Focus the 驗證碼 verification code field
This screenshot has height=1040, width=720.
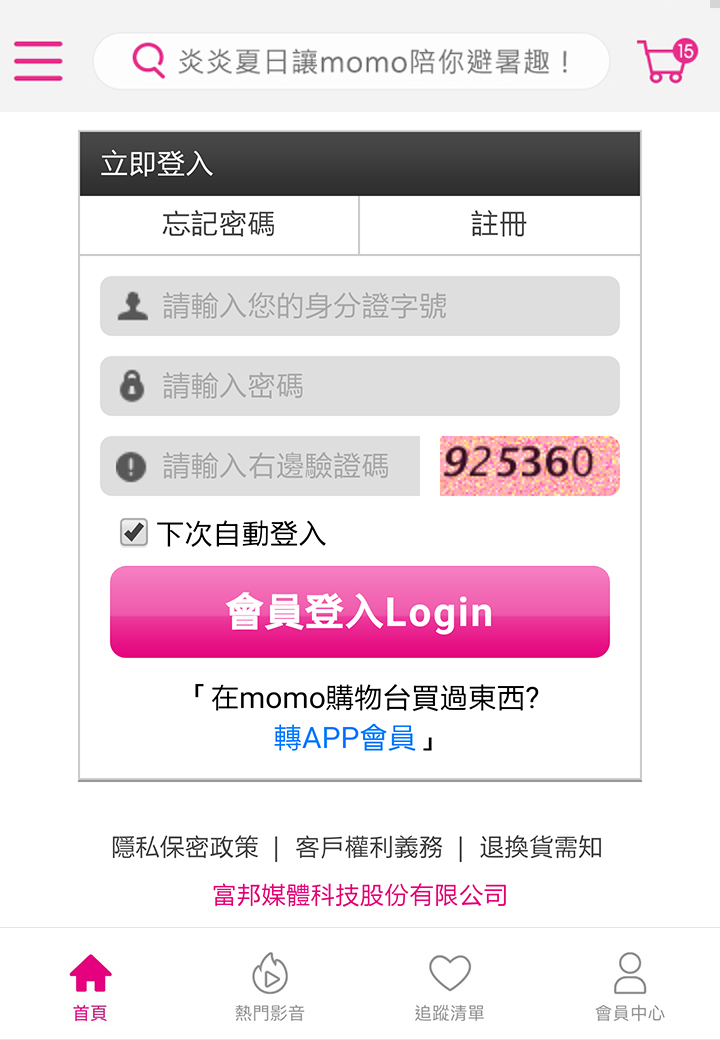(260, 466)
